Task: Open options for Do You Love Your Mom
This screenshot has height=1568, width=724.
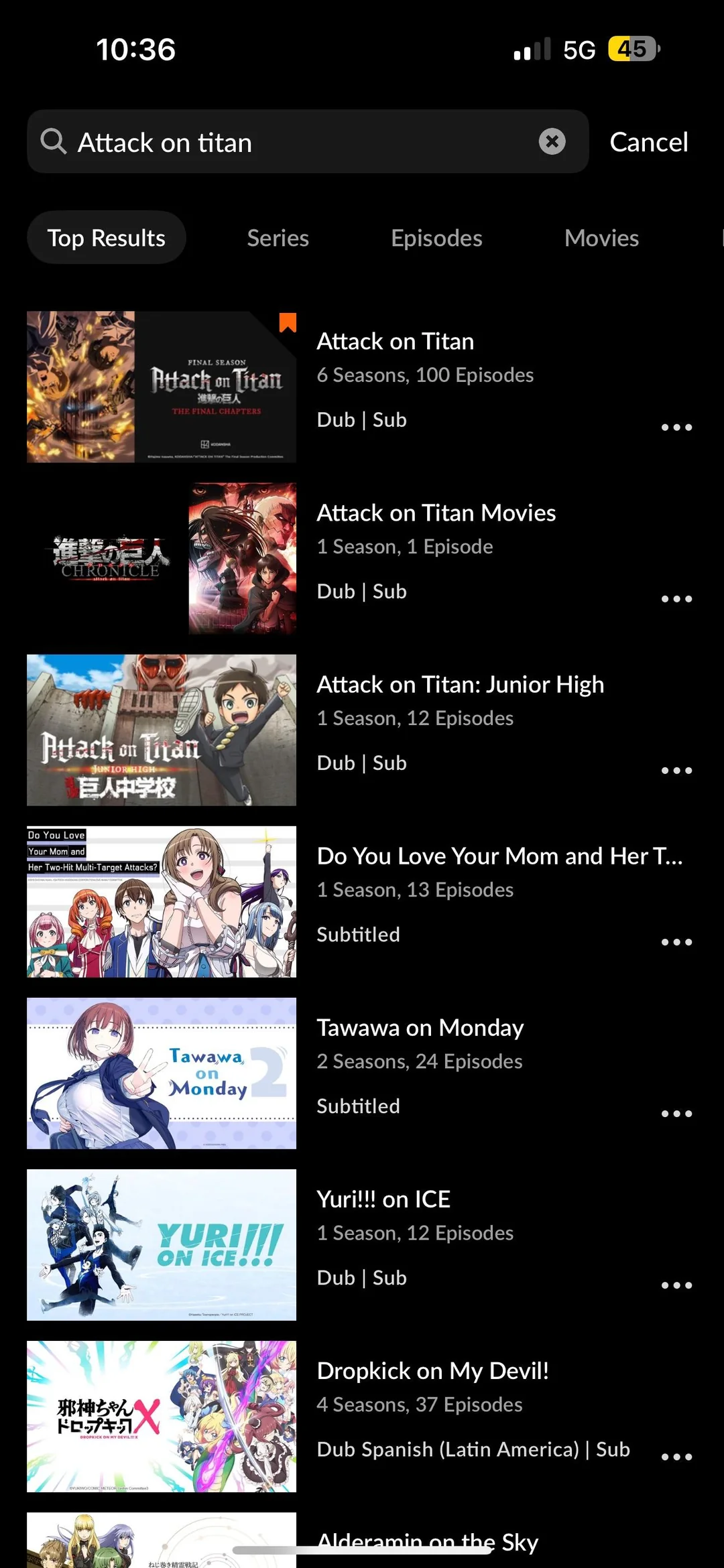Action: point(677,941)
